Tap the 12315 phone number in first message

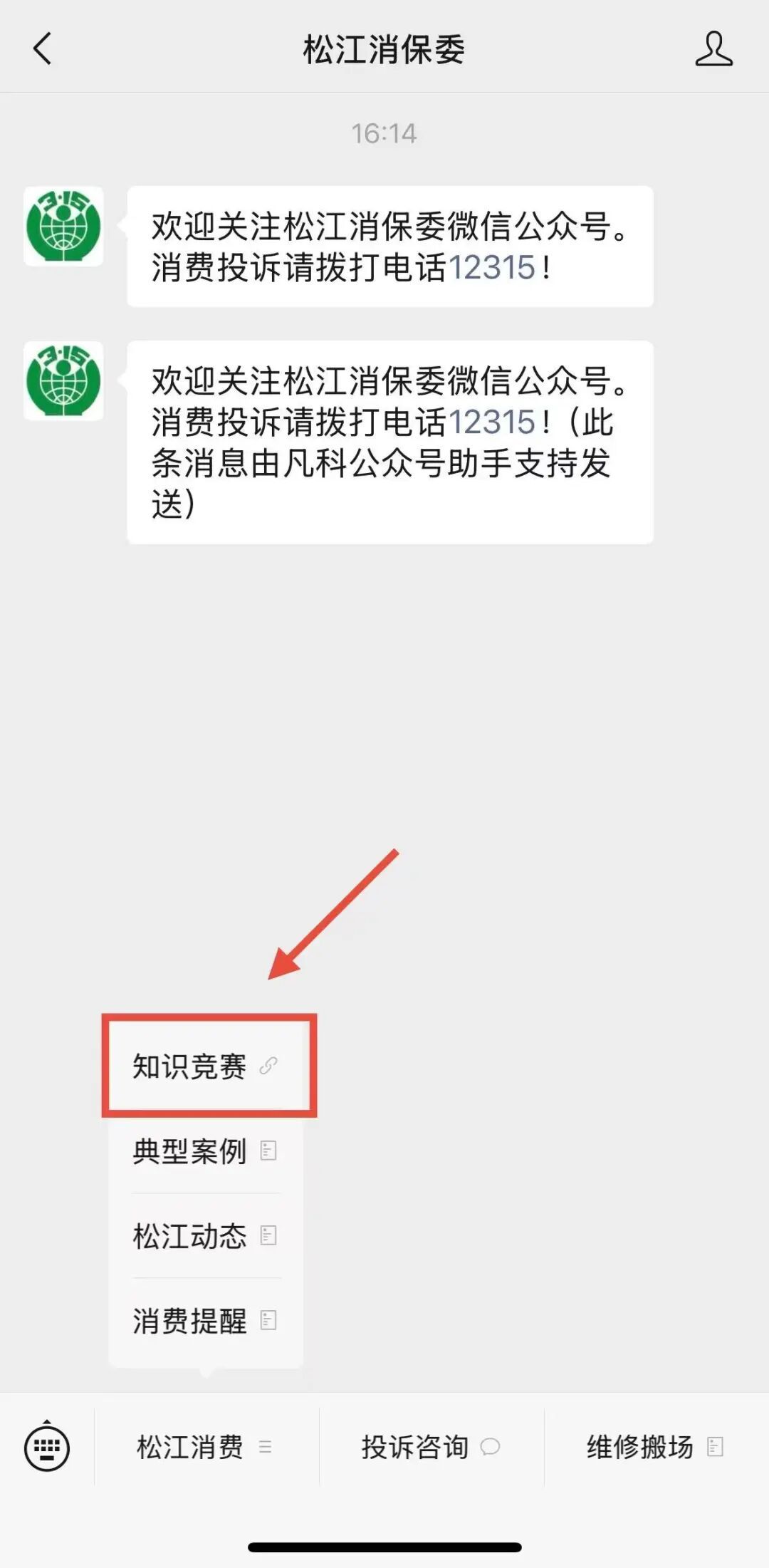click(x=491, y=269)
